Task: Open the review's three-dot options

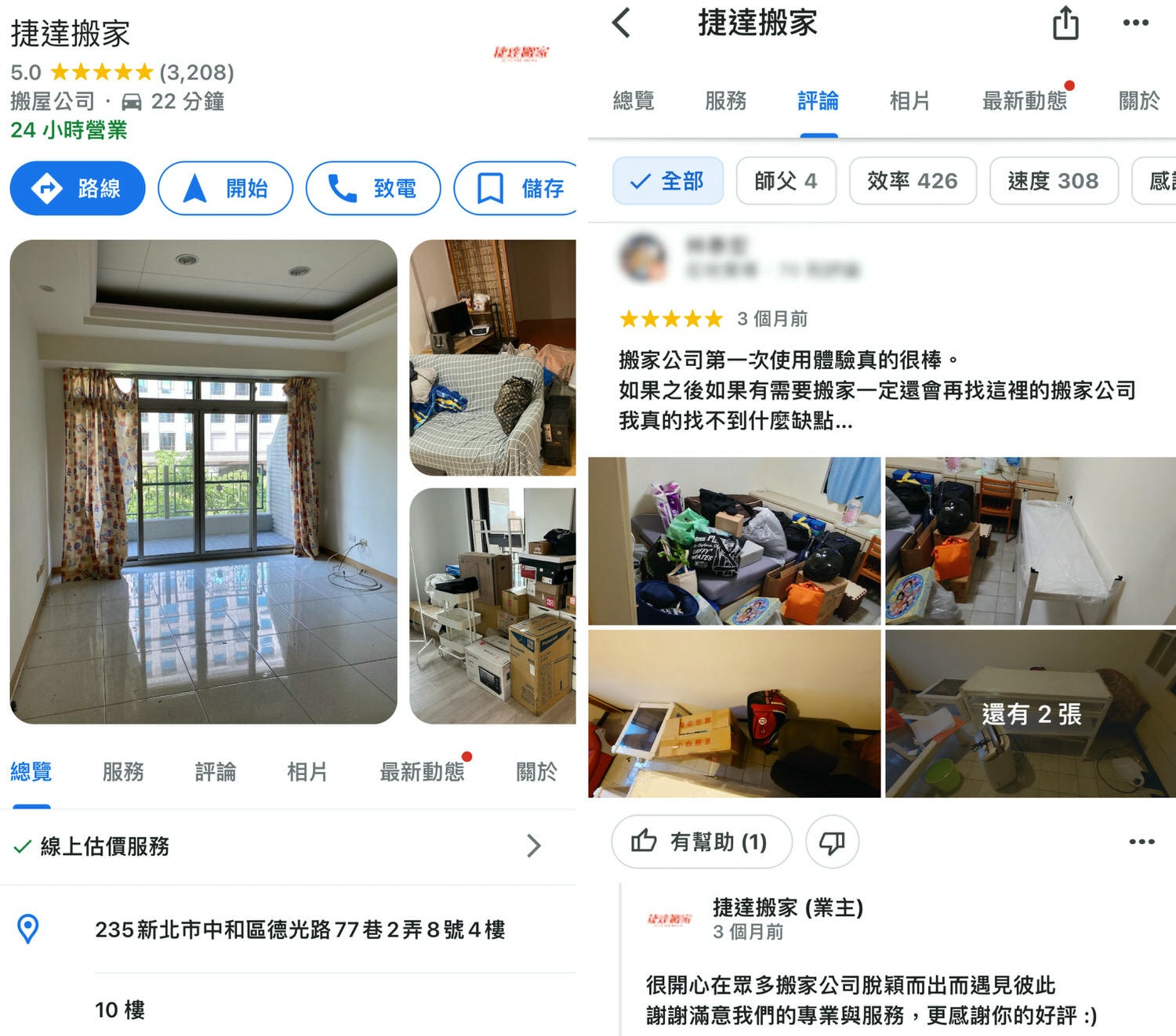Action: [1142, 842]
